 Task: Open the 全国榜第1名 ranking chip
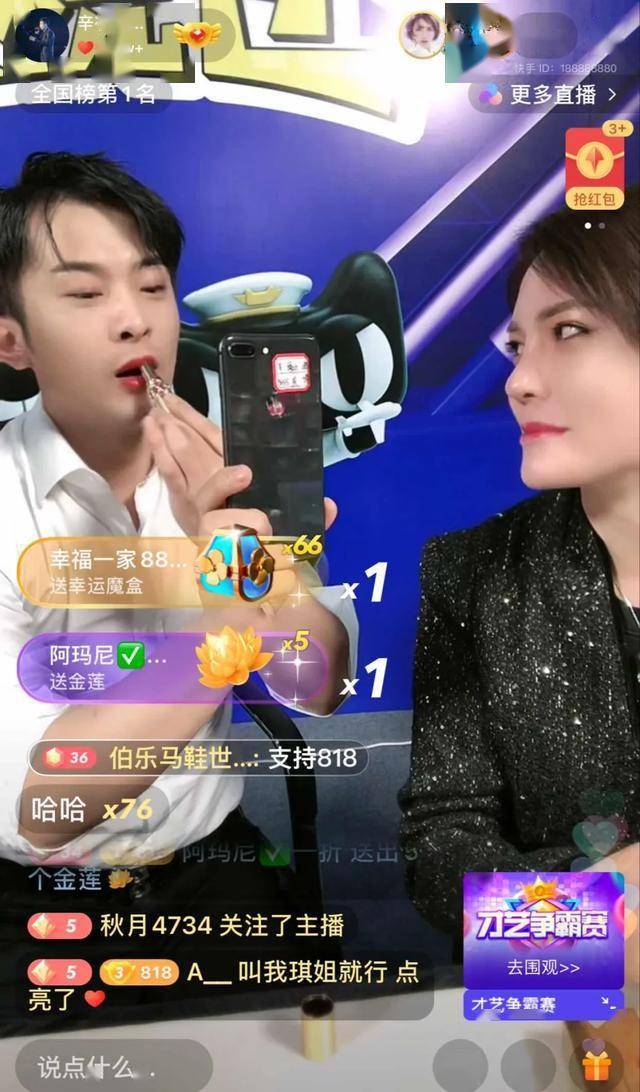pyautogui.click(x=93, y=95)
